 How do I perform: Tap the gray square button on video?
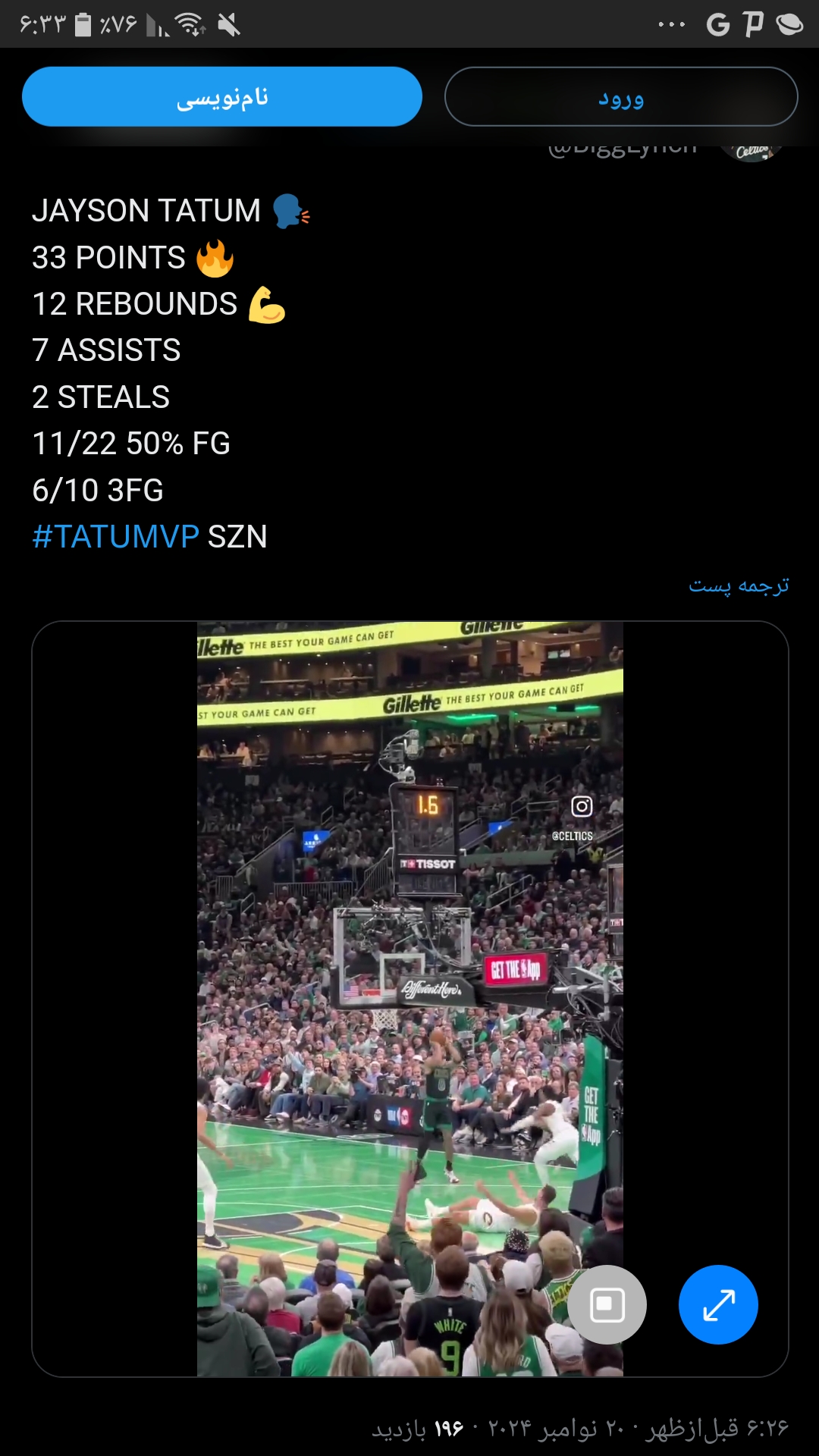pyautogui.click(x=607, y=1304)
